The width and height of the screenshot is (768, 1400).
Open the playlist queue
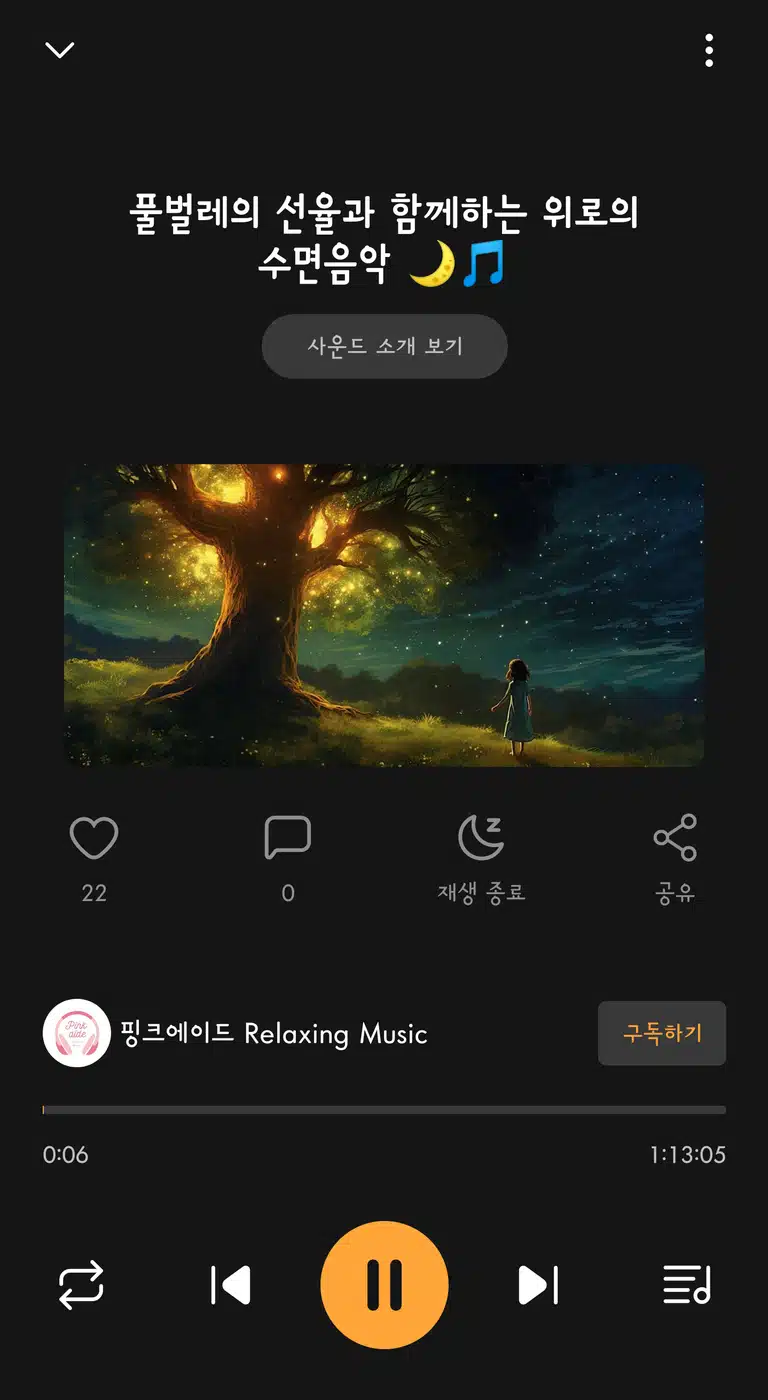click(687, 1285)
